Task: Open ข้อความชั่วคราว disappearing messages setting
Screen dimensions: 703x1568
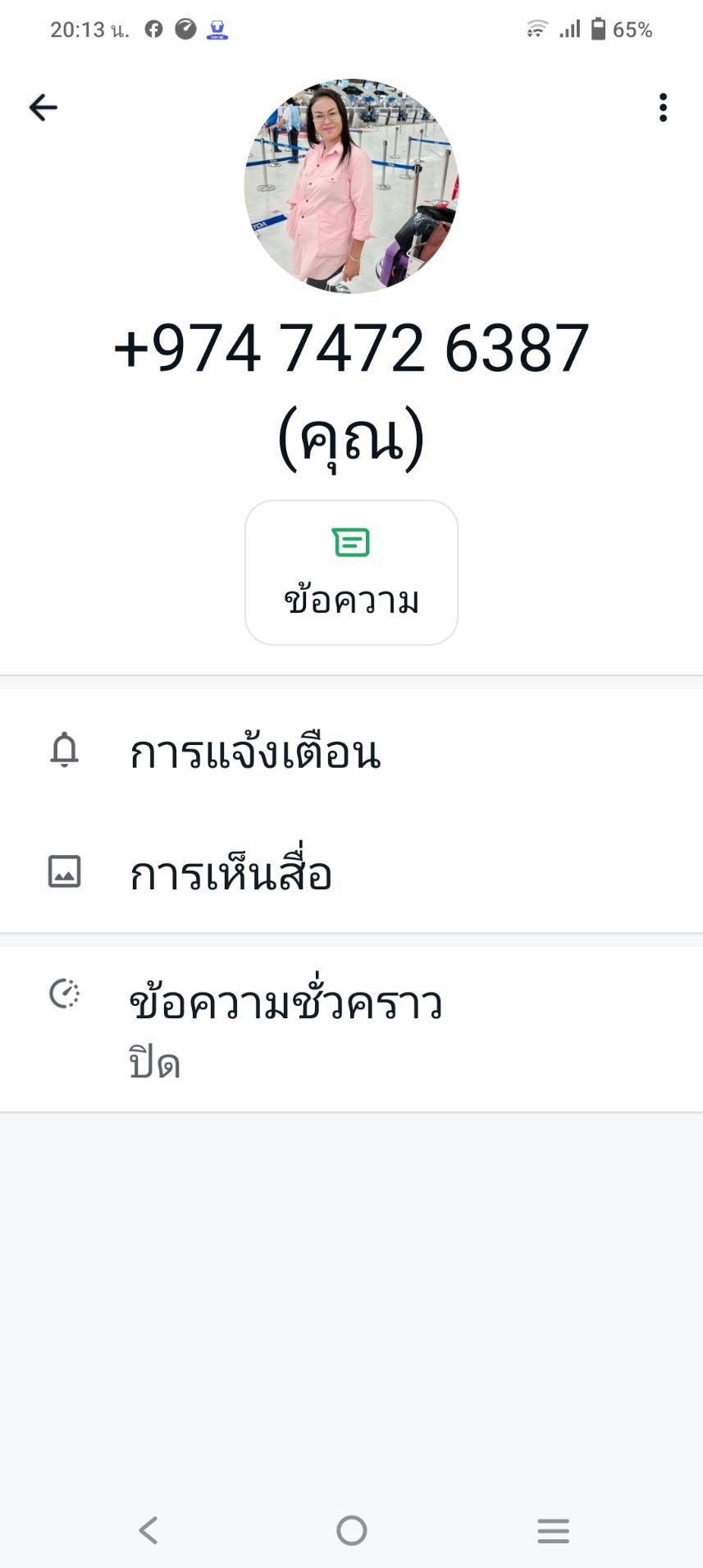Action: tap(351, 1029)
